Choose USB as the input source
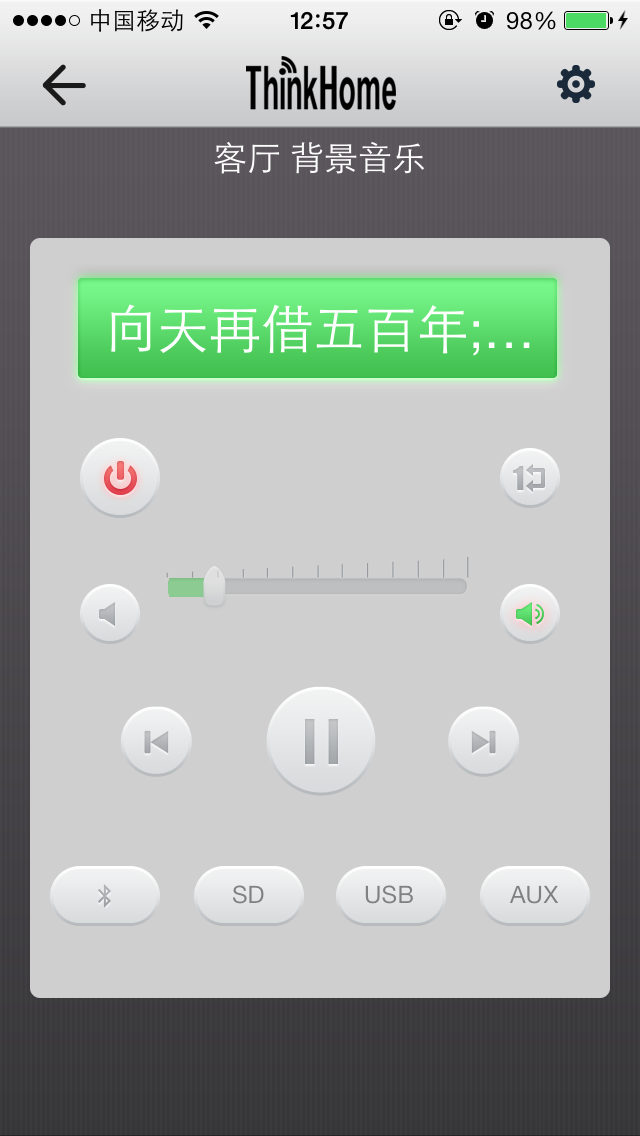This screenshot has height=1136, width=640. (390, 895)
